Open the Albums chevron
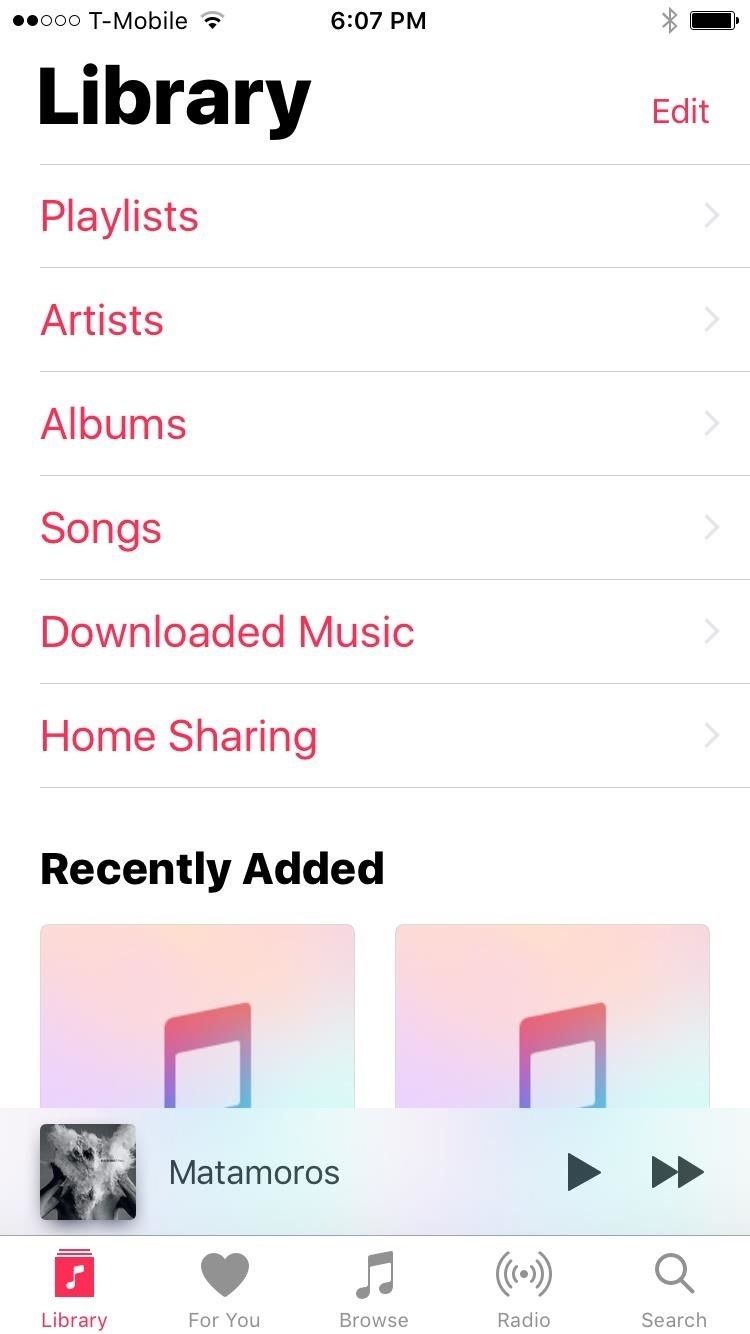 click(x=711, y=423)
